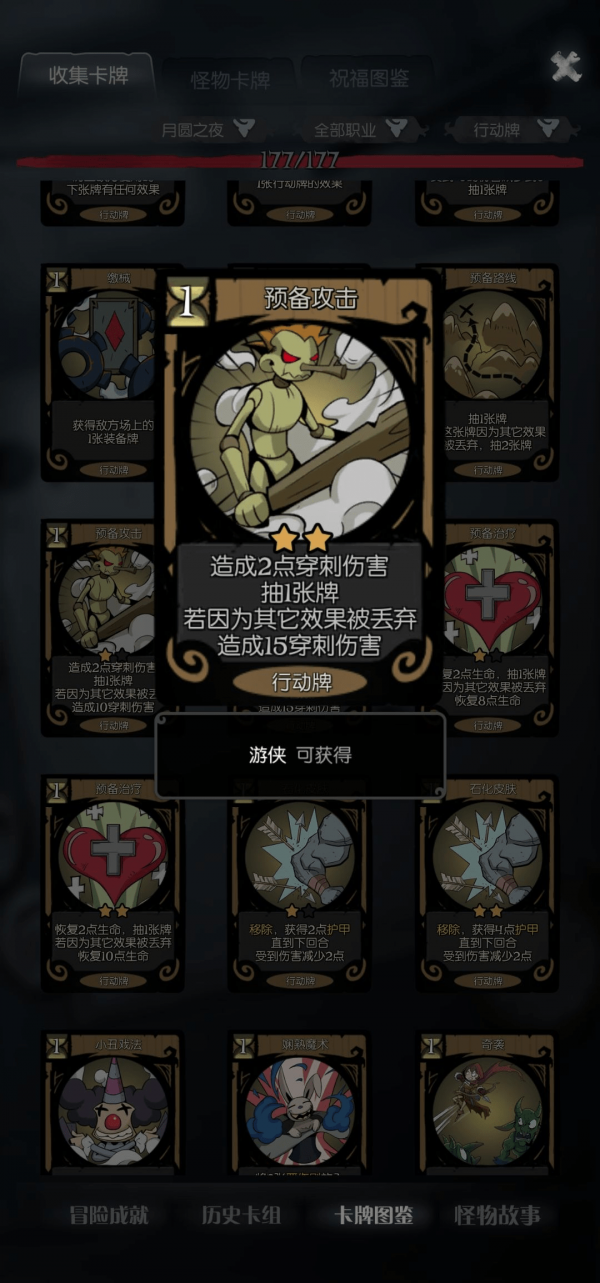Screen dimensions: 600x1283
Task: Open the 行动牌 card type dropdown
Action: [513, 128]
